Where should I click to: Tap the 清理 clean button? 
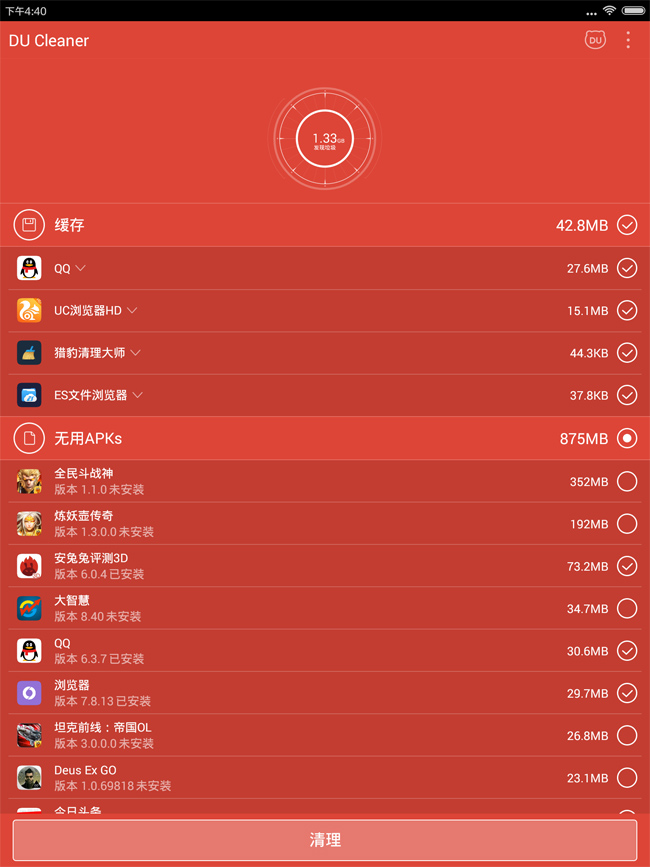pyautogui.click(x=325, y=840)
